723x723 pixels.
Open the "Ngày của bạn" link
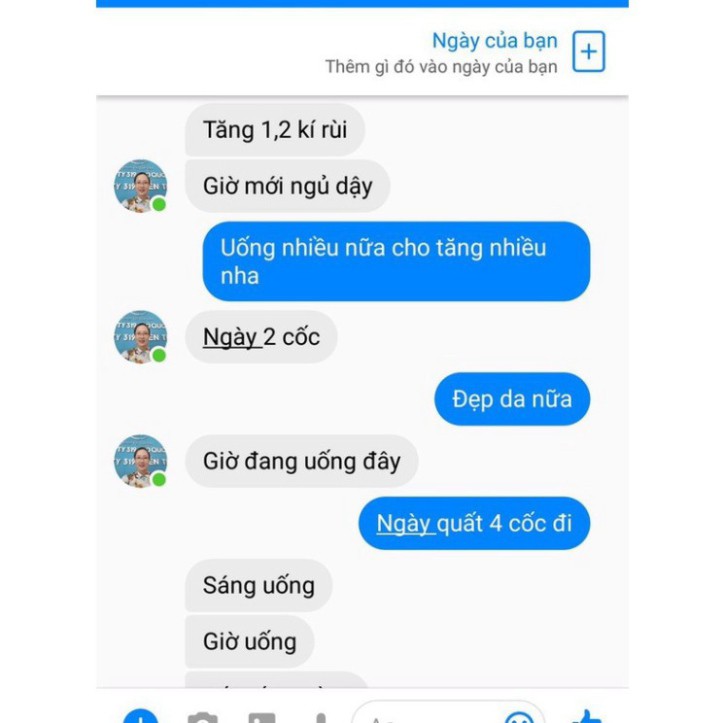[495, 41]
